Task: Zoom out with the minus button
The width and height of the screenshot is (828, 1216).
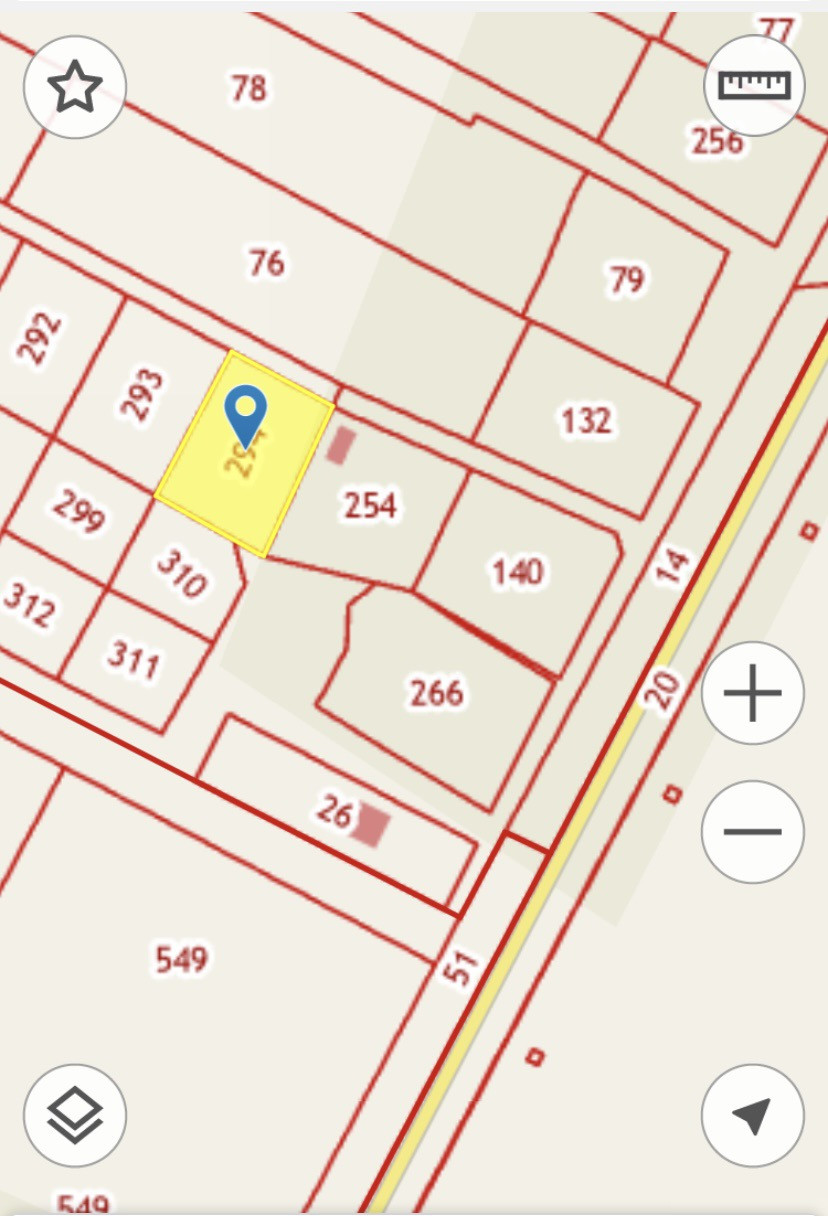Action: (752, 831)
